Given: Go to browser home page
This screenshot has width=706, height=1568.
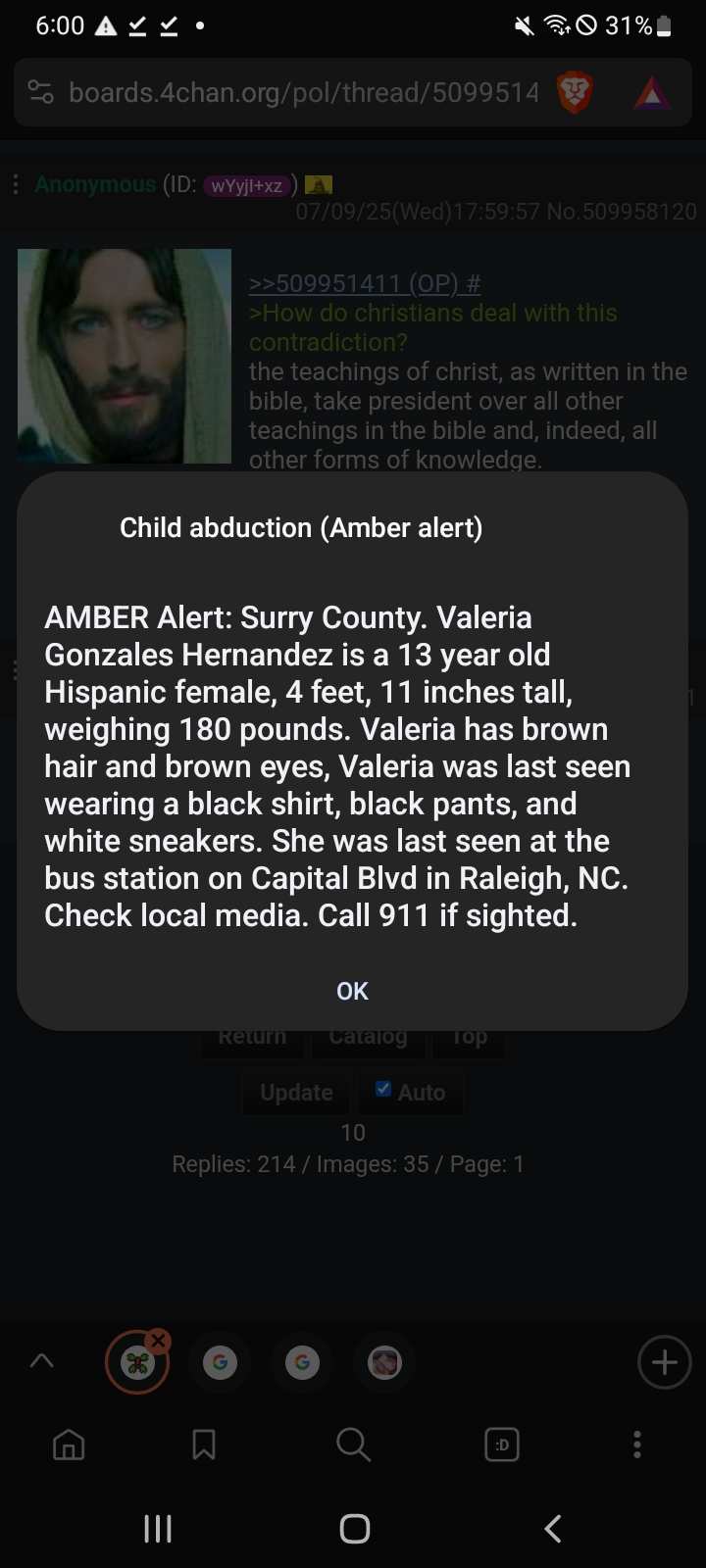Looking at the screenshot, I should pos(69,1444).
